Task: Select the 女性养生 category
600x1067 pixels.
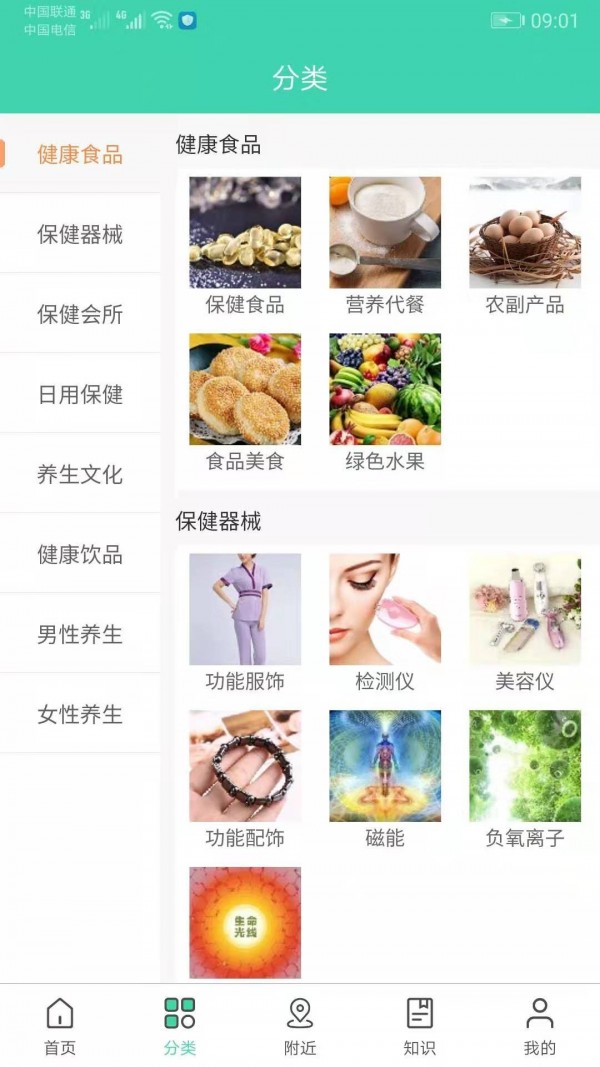Action: point(80,714)
